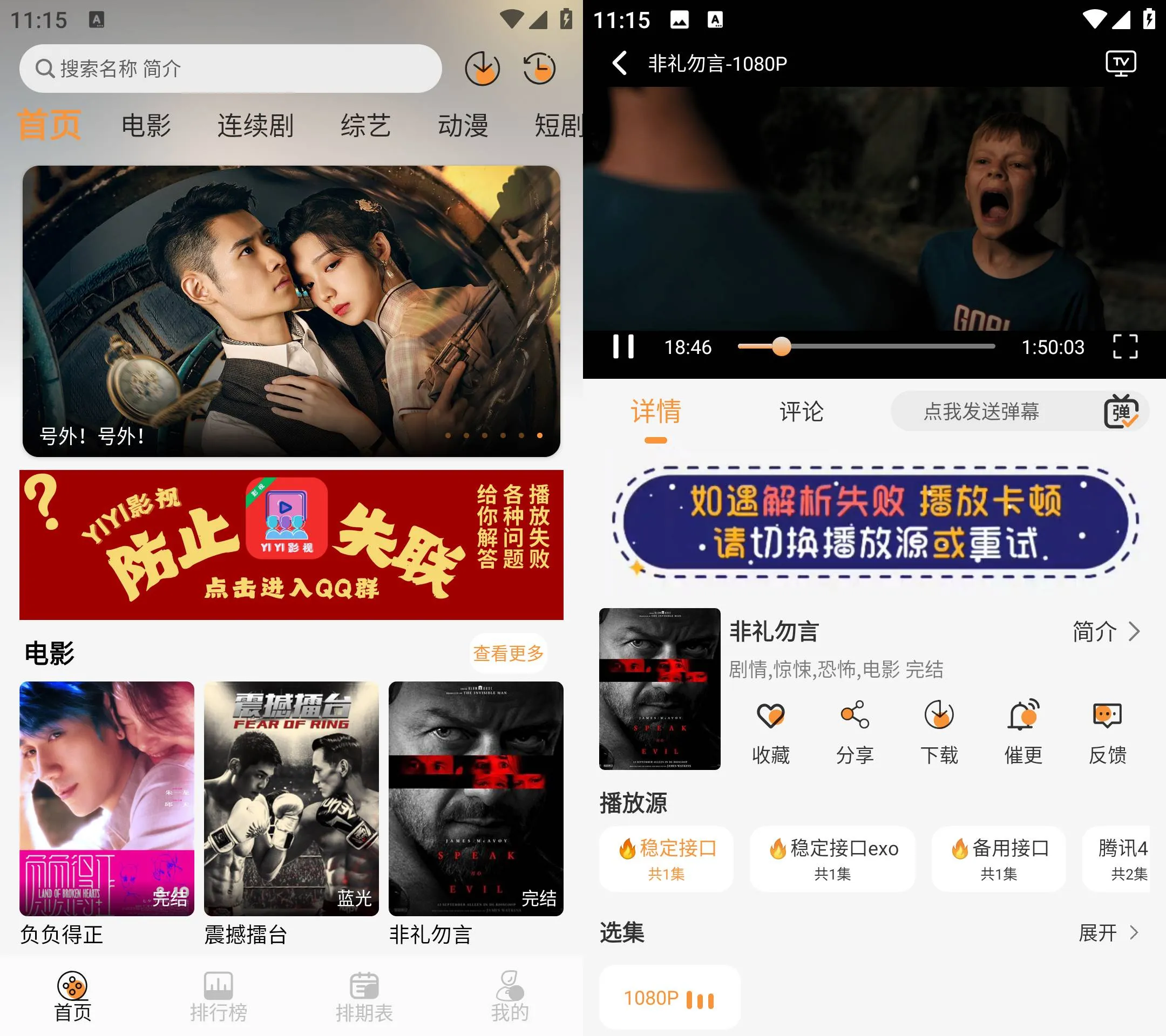Add the movie to 收藏 favorites

(770, 732)
